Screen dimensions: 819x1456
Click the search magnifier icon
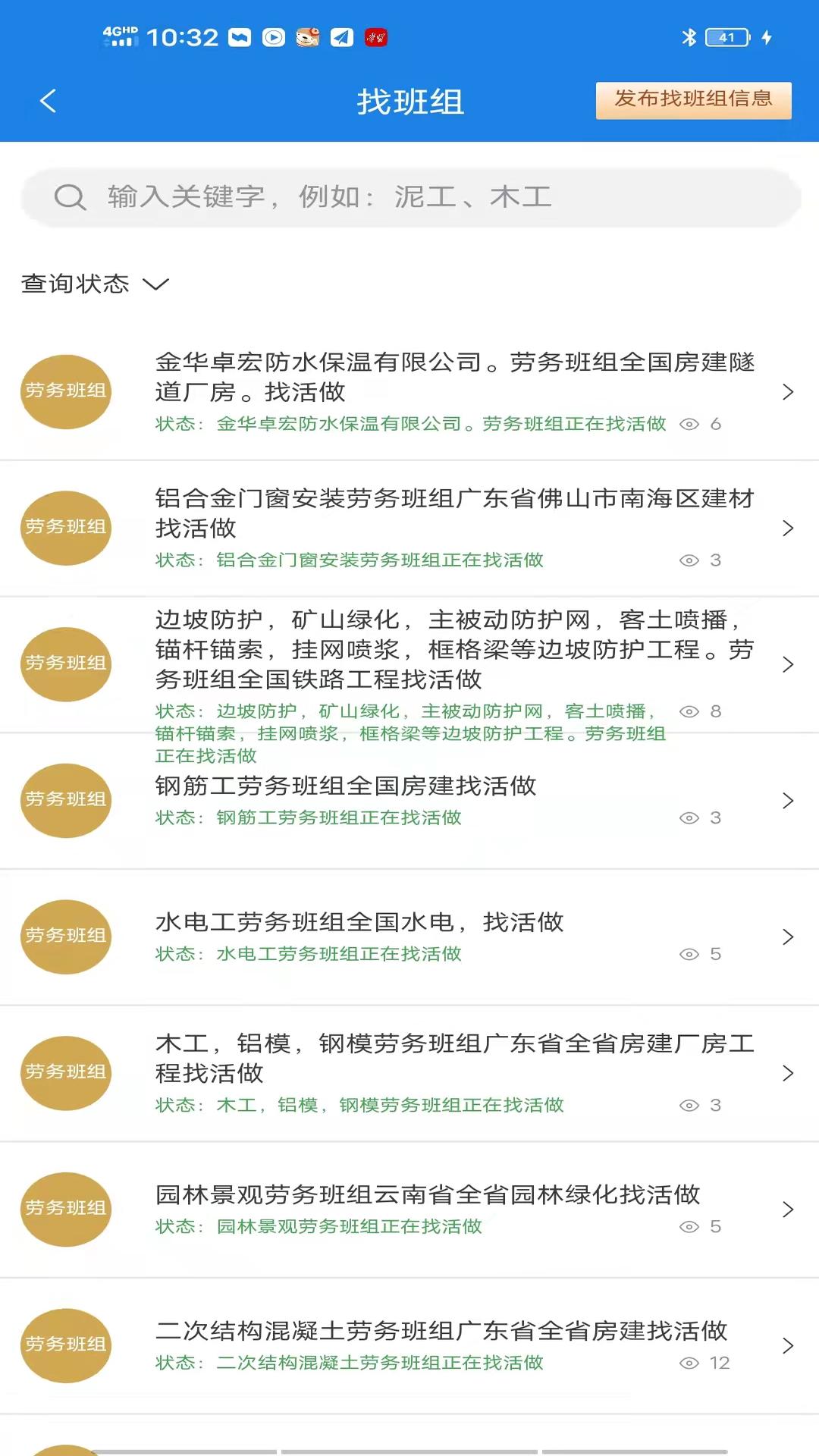(71, 197)
